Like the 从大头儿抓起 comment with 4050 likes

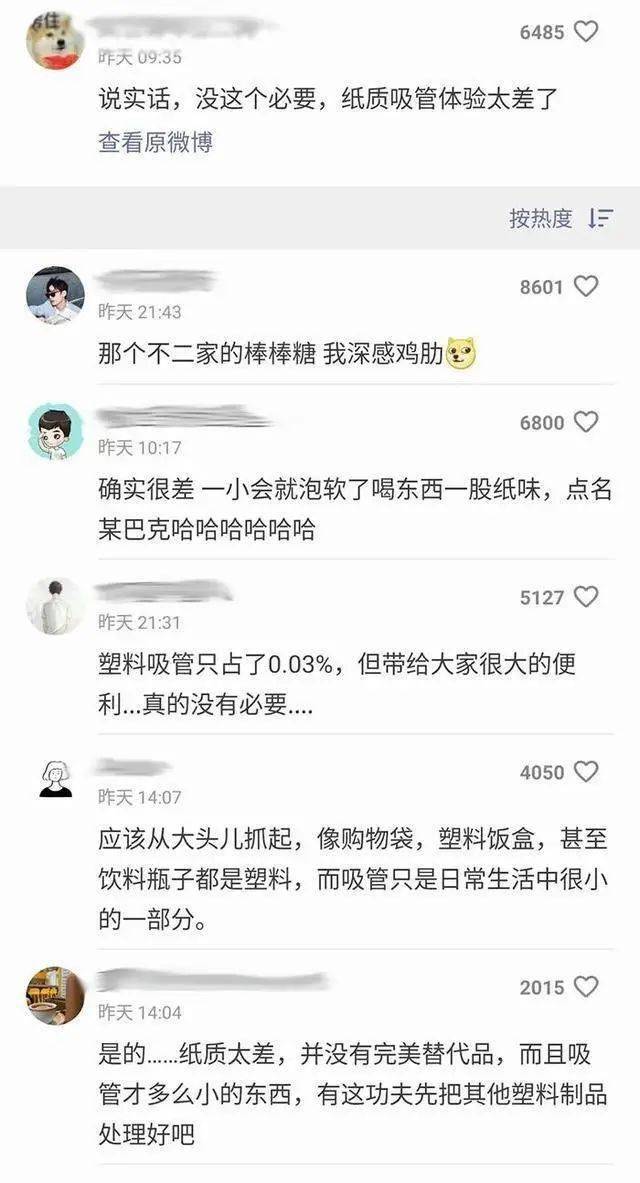pos(586,772)
